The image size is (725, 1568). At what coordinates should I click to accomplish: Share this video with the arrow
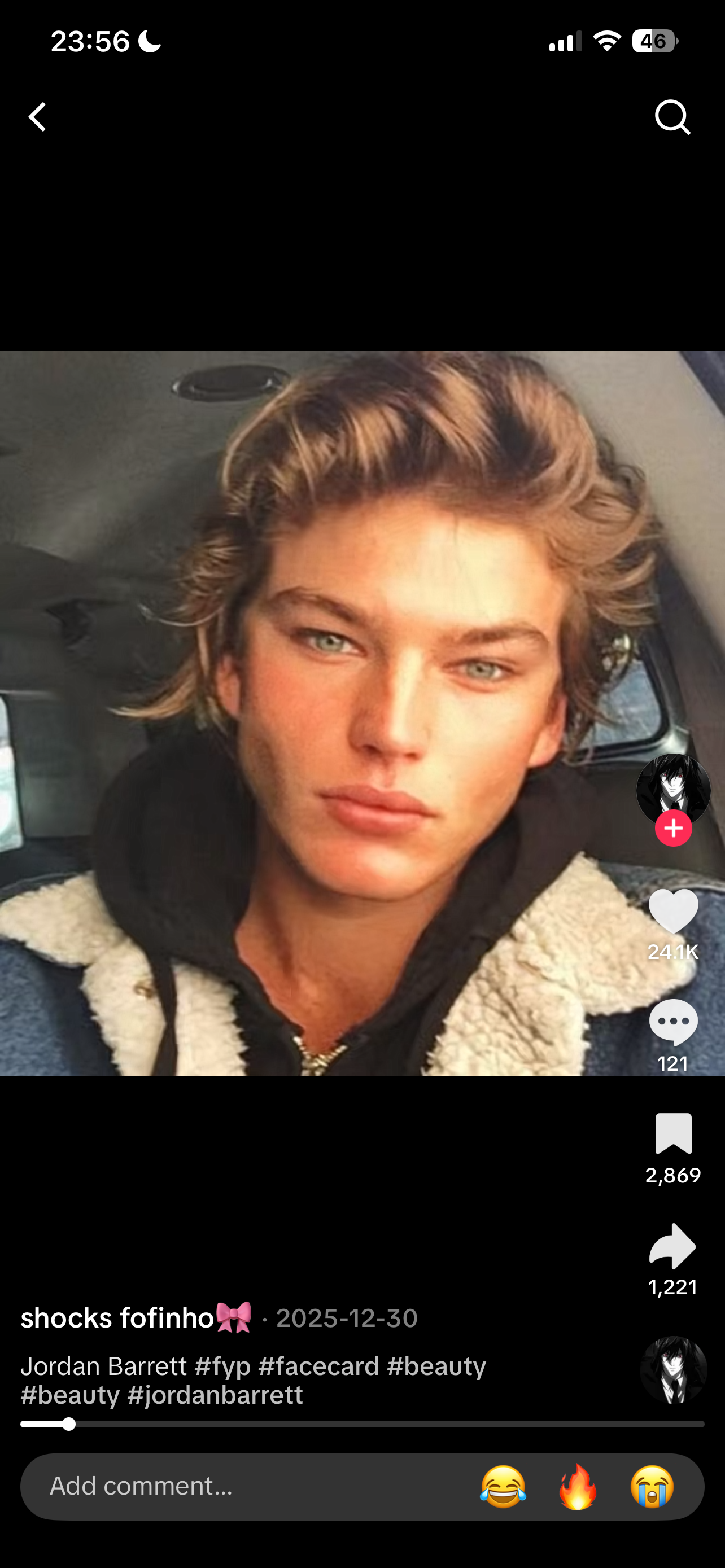[x=672, y=1246]
